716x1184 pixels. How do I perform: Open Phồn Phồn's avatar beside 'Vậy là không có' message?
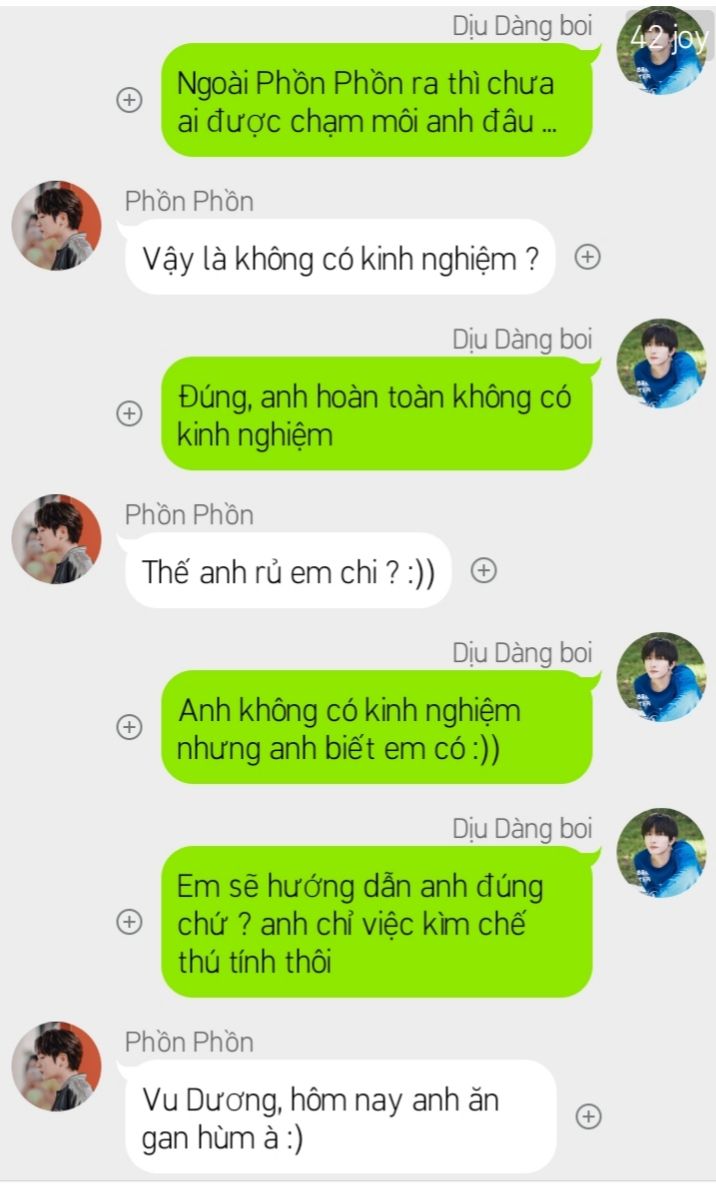56,225
